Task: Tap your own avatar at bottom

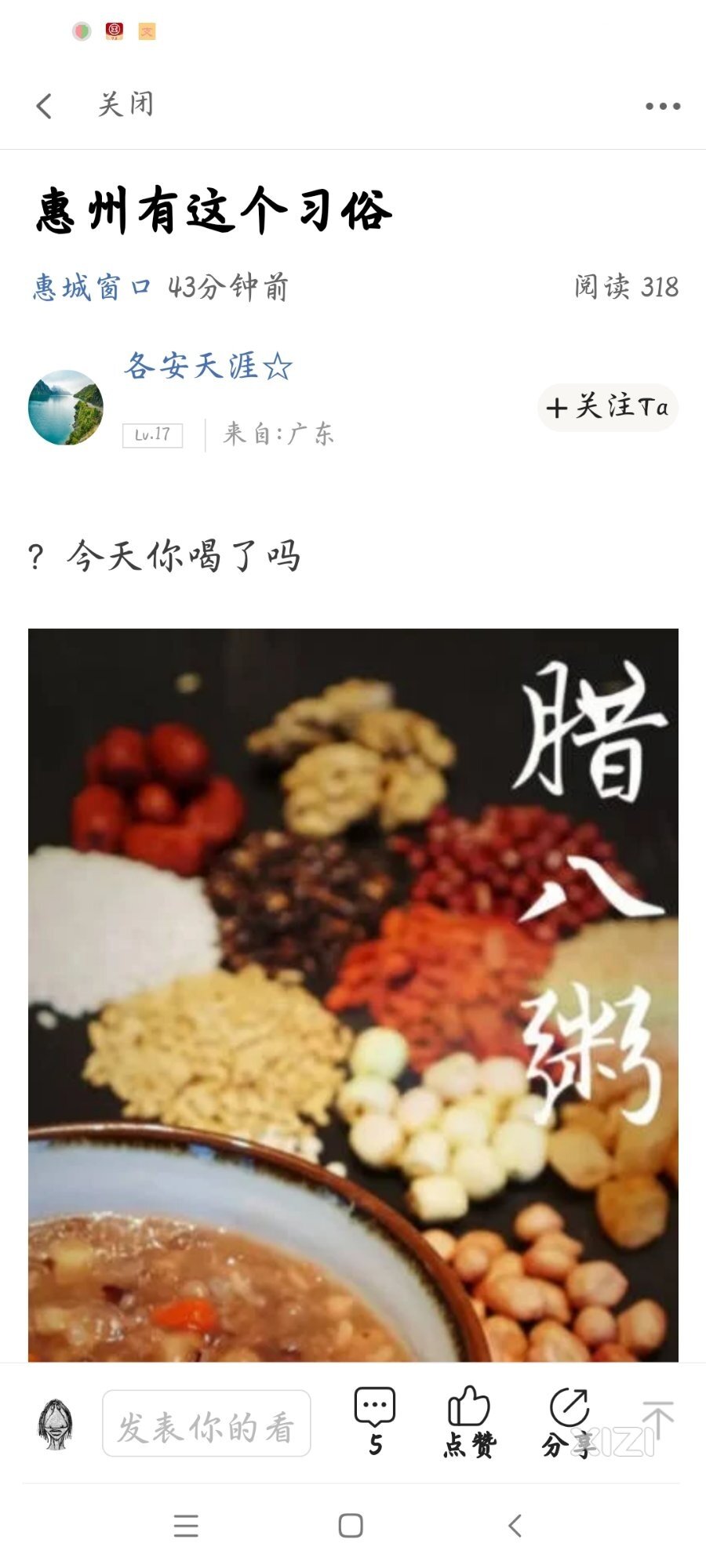Action: pyautogui.click(x=56, y=1424)
